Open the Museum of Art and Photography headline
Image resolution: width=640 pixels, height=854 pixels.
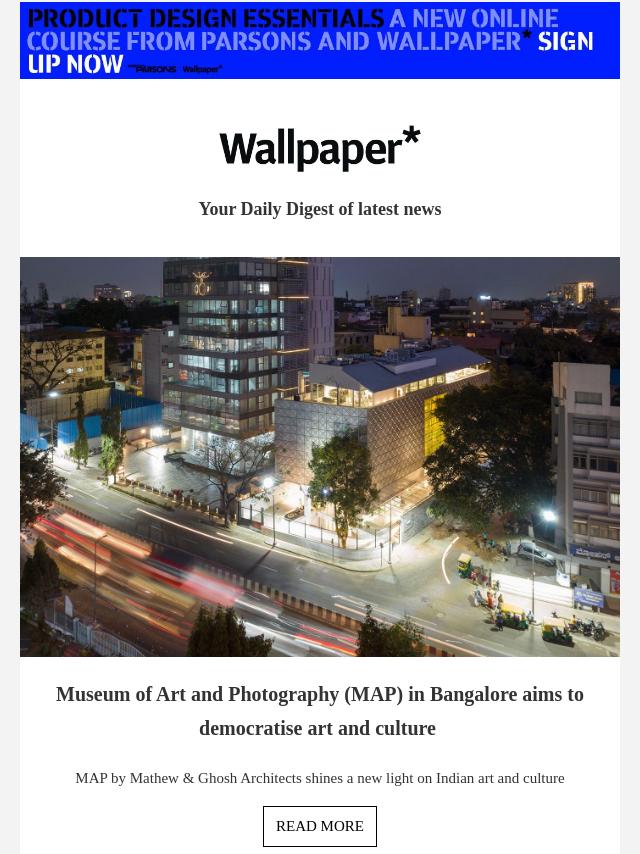click(x=320, y=711)
